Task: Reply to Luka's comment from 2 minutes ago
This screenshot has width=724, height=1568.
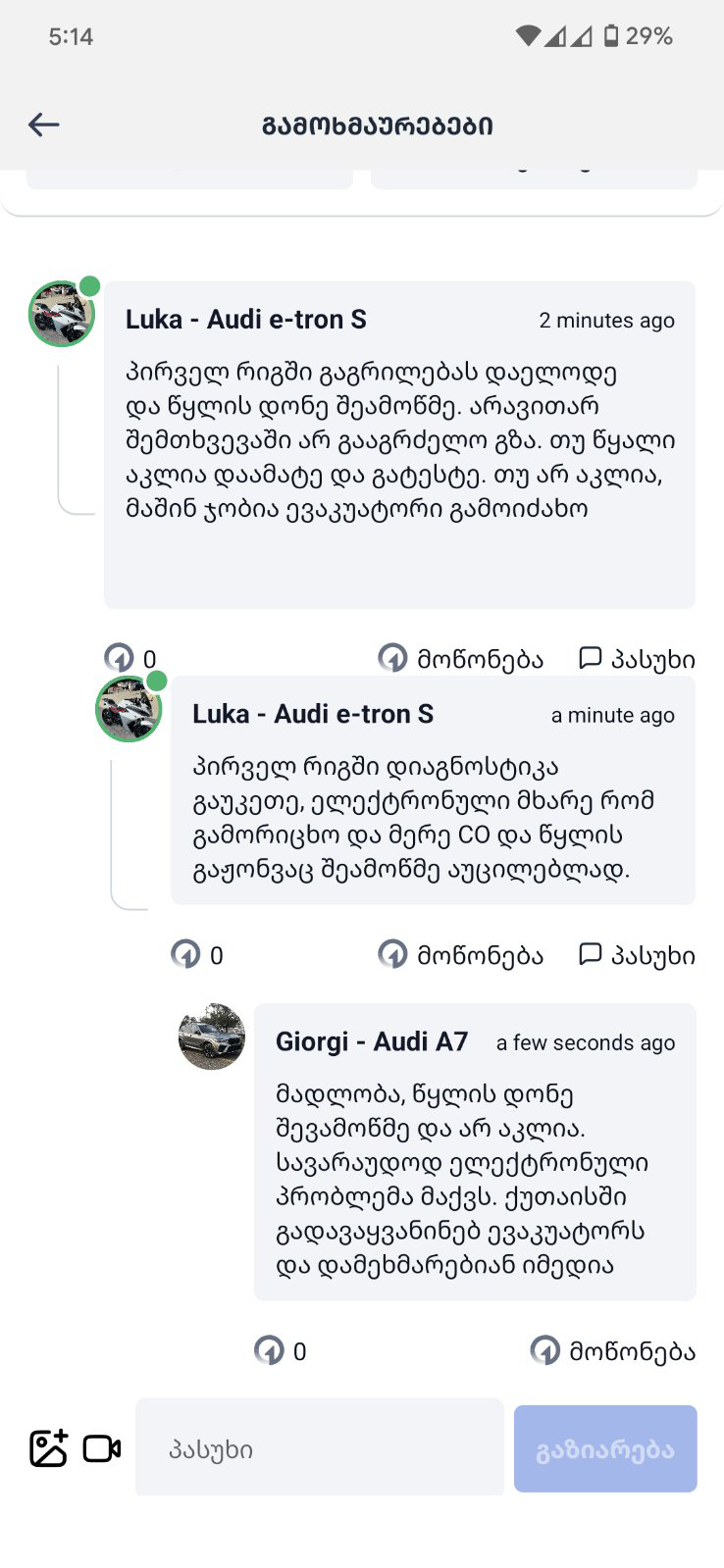Action: click(637, 658)
